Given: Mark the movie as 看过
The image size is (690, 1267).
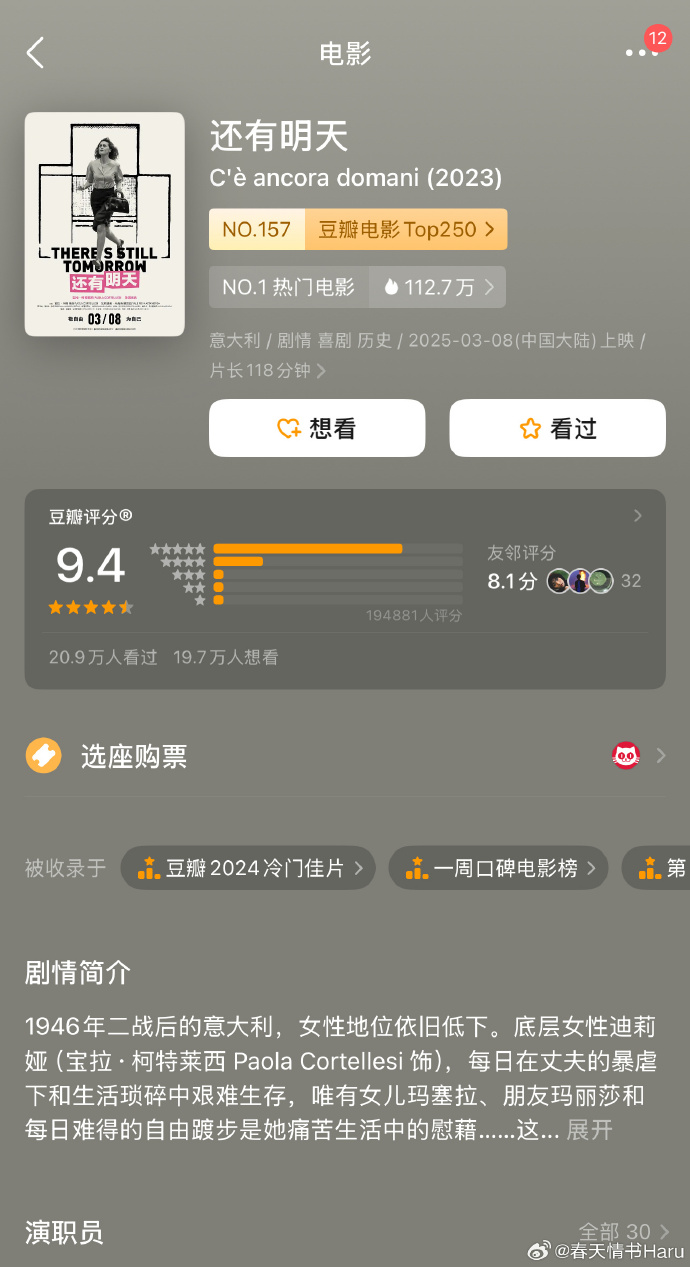Looking at the screenshot, I should pos(557,428).
